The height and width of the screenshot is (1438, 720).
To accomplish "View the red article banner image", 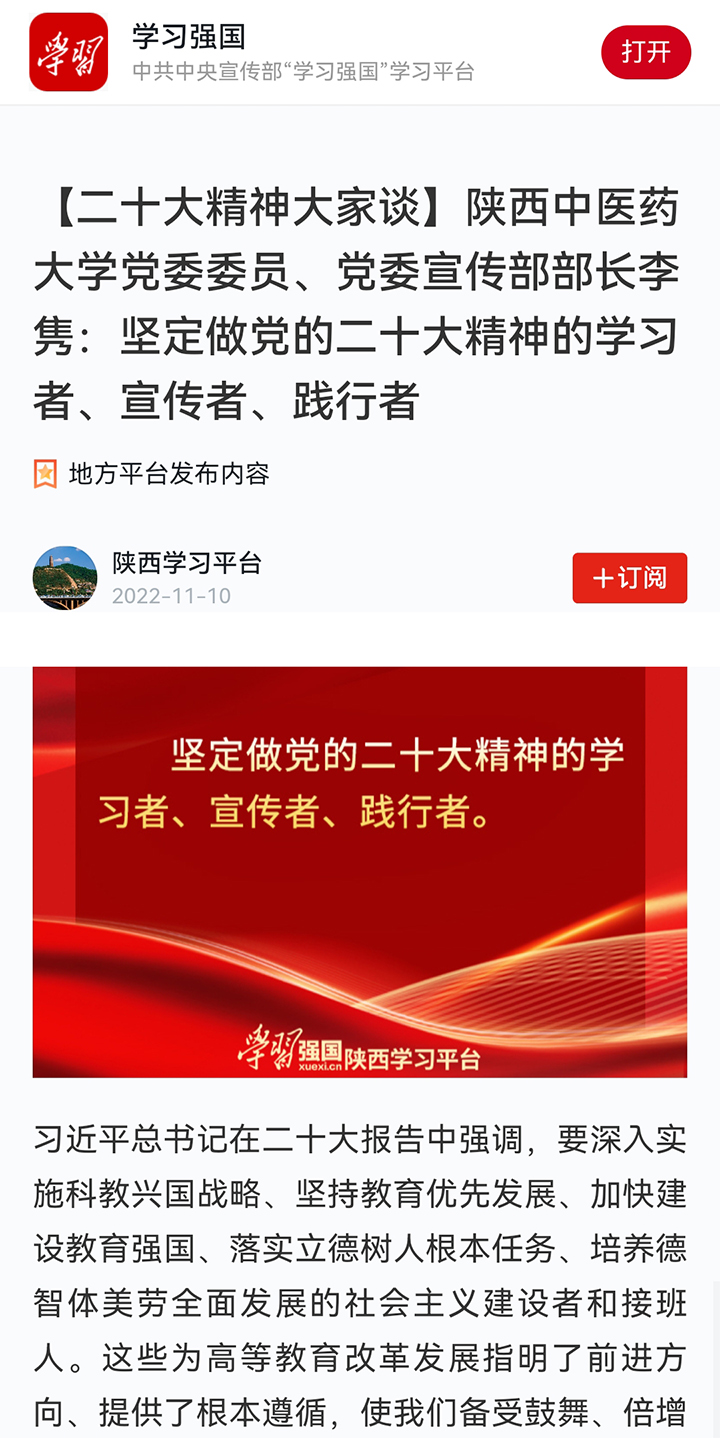I will coord(360,872).
